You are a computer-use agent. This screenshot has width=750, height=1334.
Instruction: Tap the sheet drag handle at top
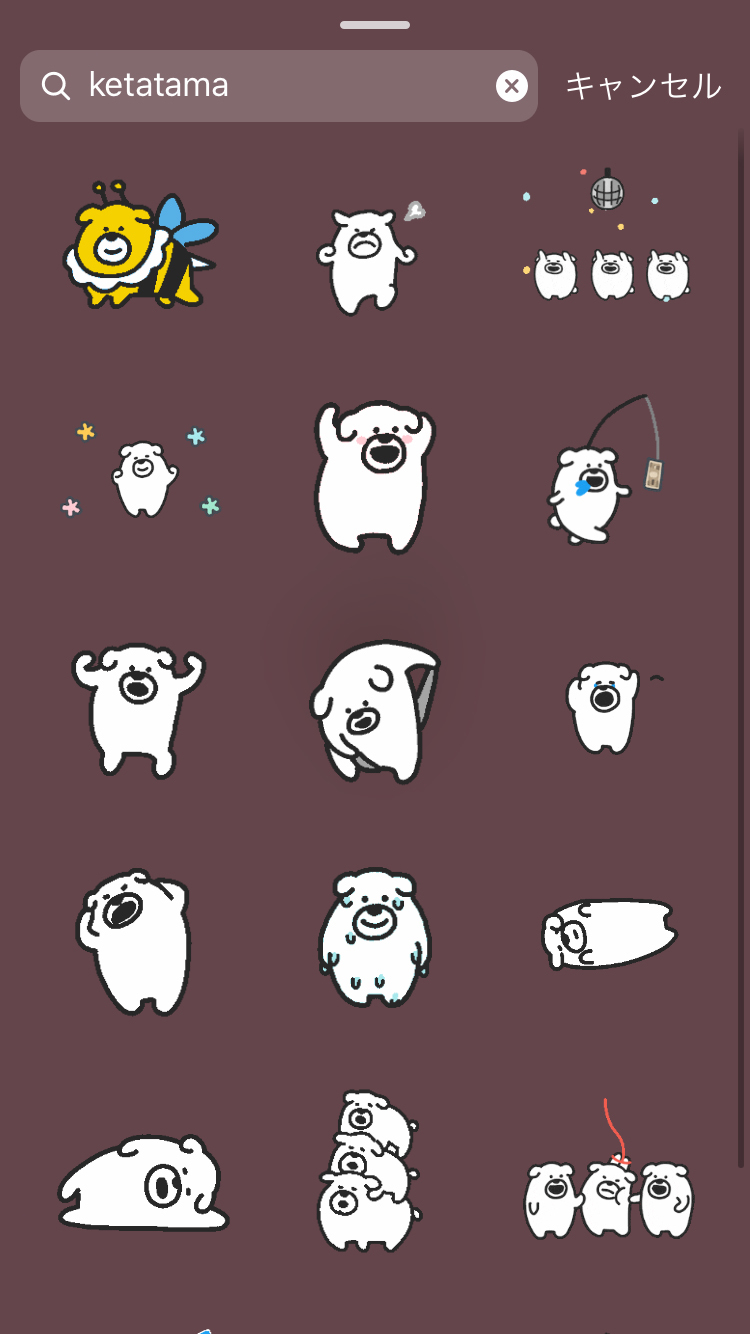tap(375, 24)
